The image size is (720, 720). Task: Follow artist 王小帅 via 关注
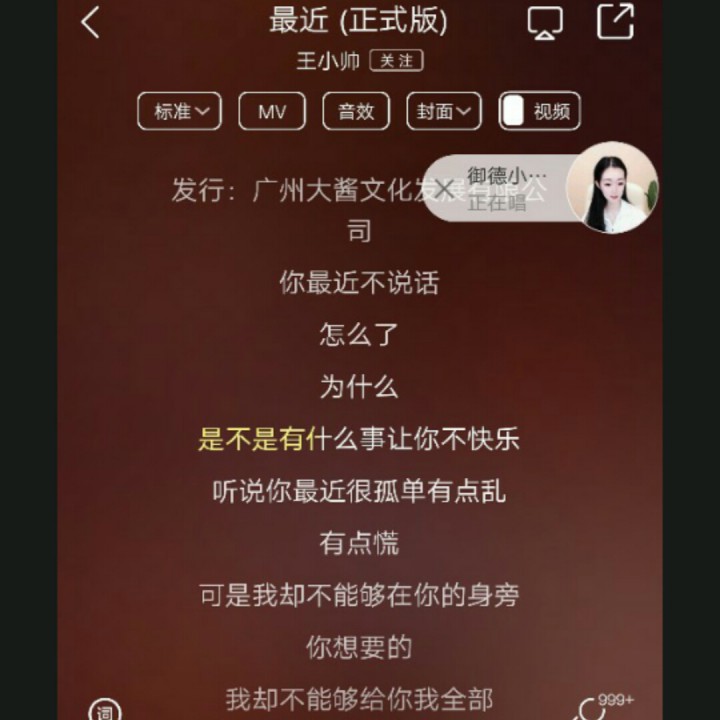coord(396,61)
